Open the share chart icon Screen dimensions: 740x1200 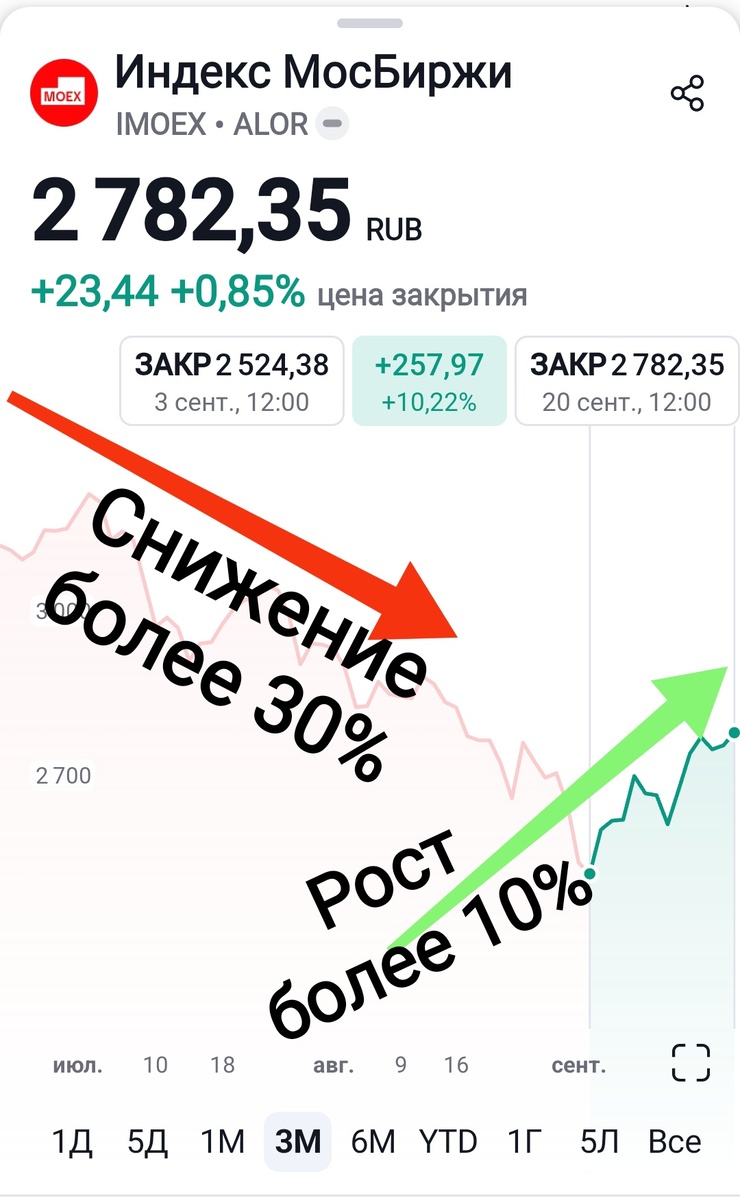(688, 93)
